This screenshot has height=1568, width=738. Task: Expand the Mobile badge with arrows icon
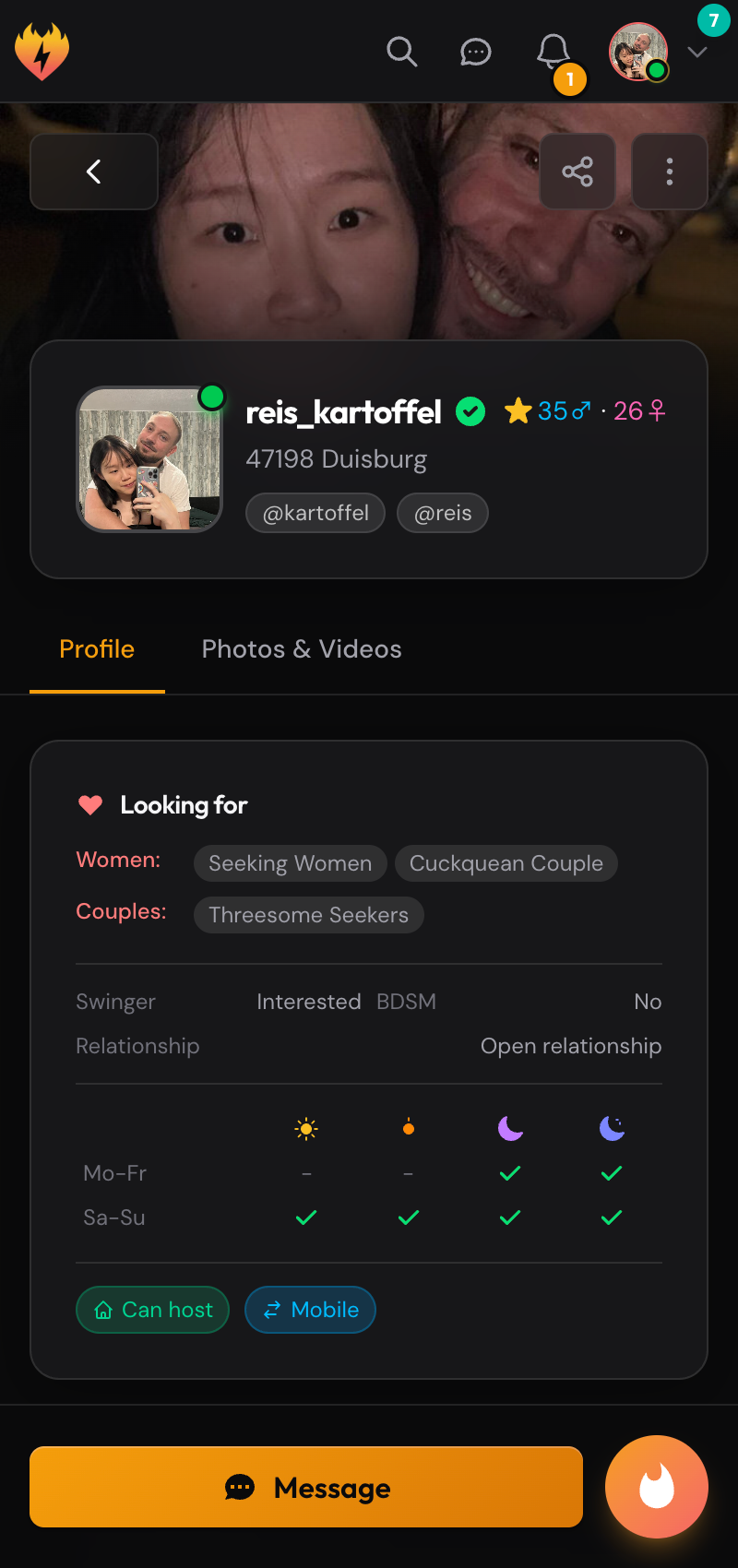(310, 1309)
